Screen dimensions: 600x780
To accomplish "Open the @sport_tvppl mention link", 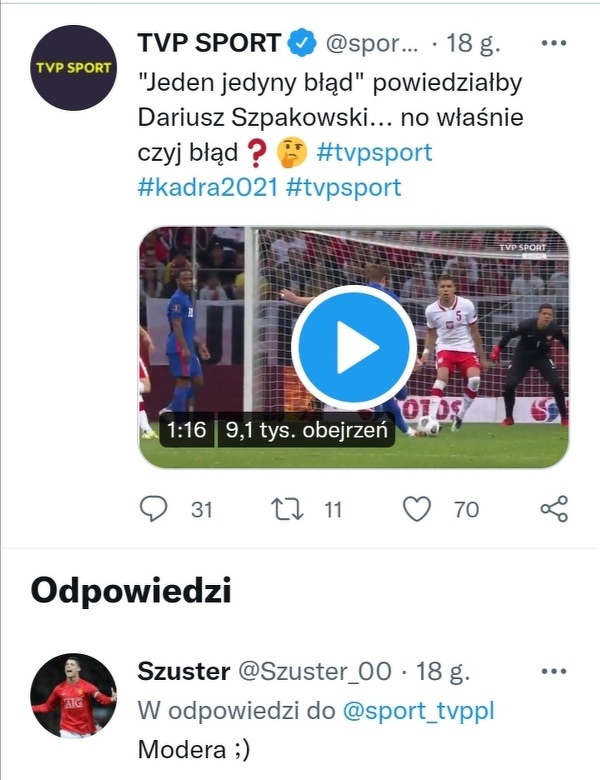I will (418, 711).
